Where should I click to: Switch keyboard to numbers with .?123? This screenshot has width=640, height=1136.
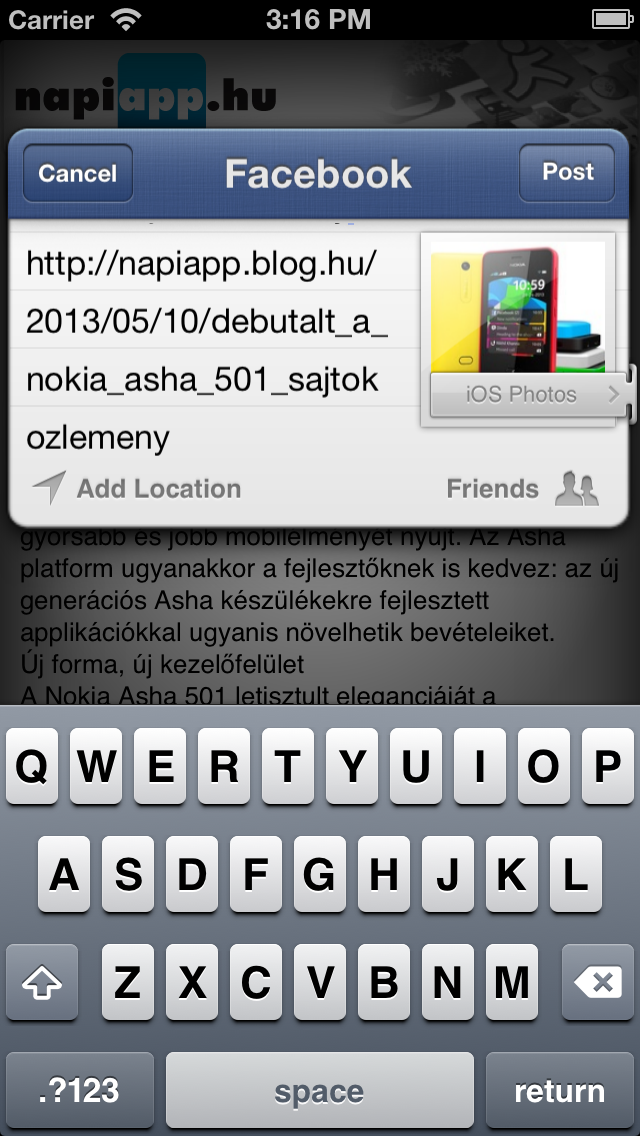[x=79, y=1090]
